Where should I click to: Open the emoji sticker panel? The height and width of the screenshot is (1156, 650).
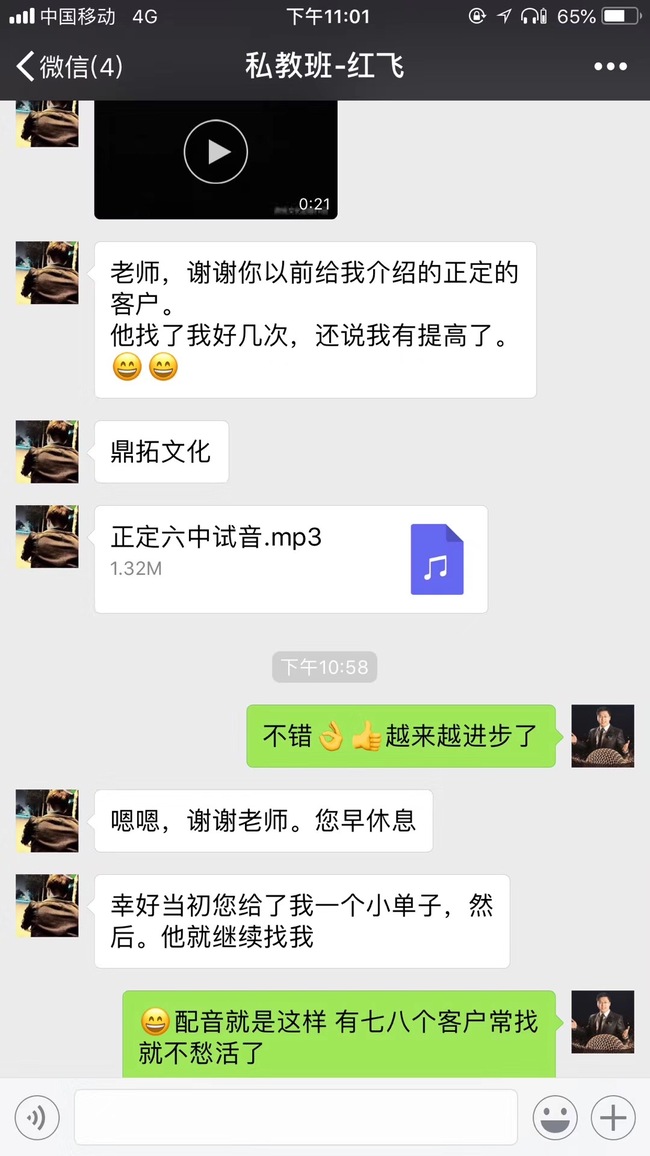(555, 1117)
